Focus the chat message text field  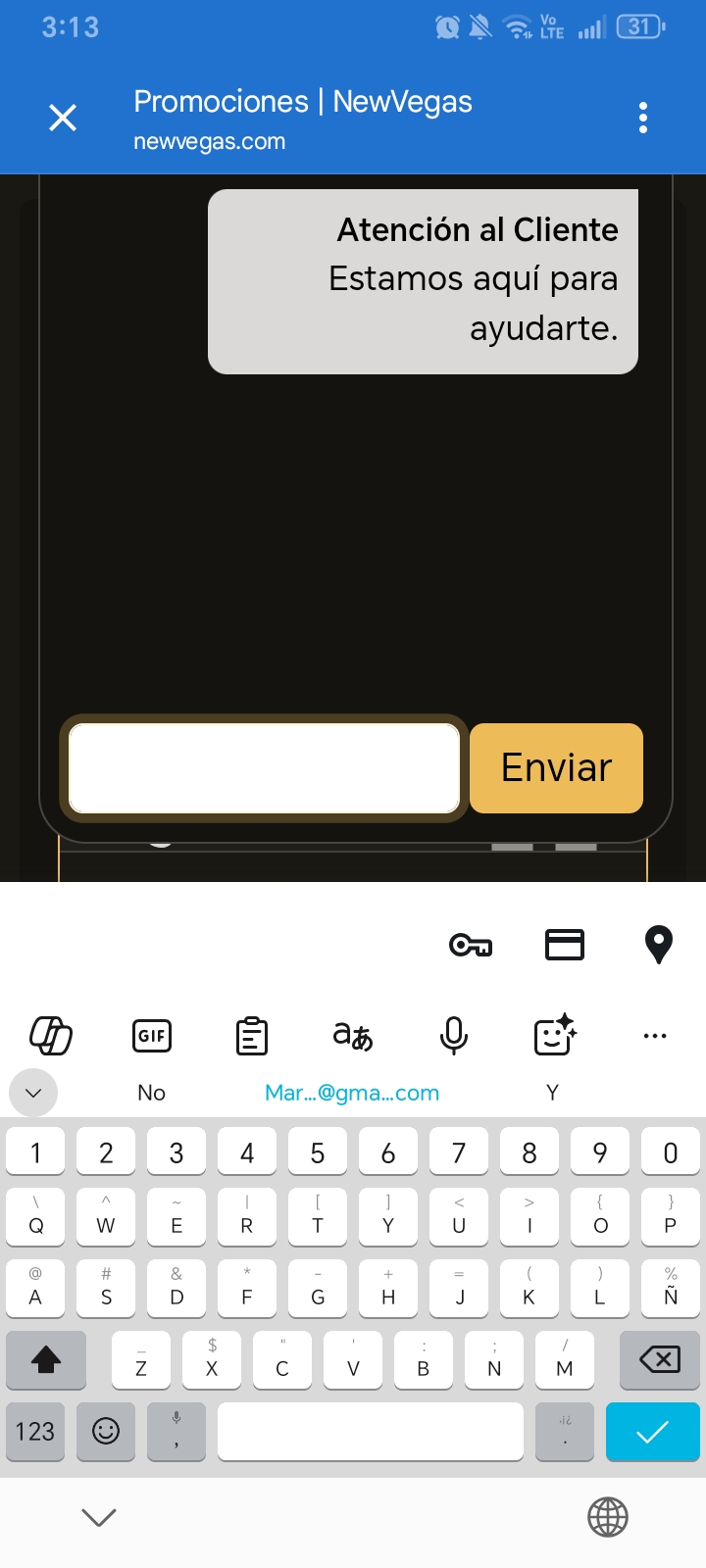pos(264,768)
